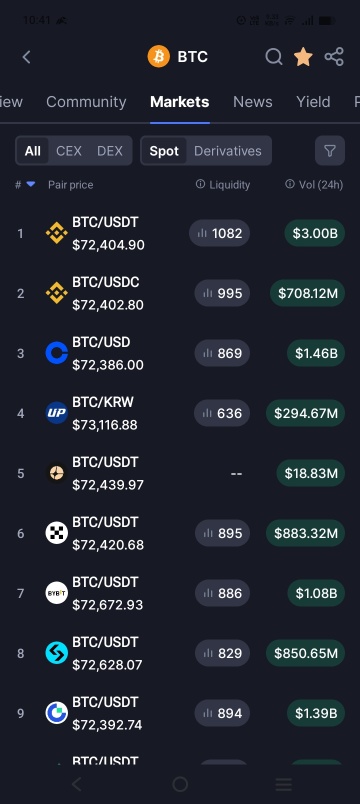360x804 pixels.
Task: Go back using the top-left arrow
Action: coord(27,57)
